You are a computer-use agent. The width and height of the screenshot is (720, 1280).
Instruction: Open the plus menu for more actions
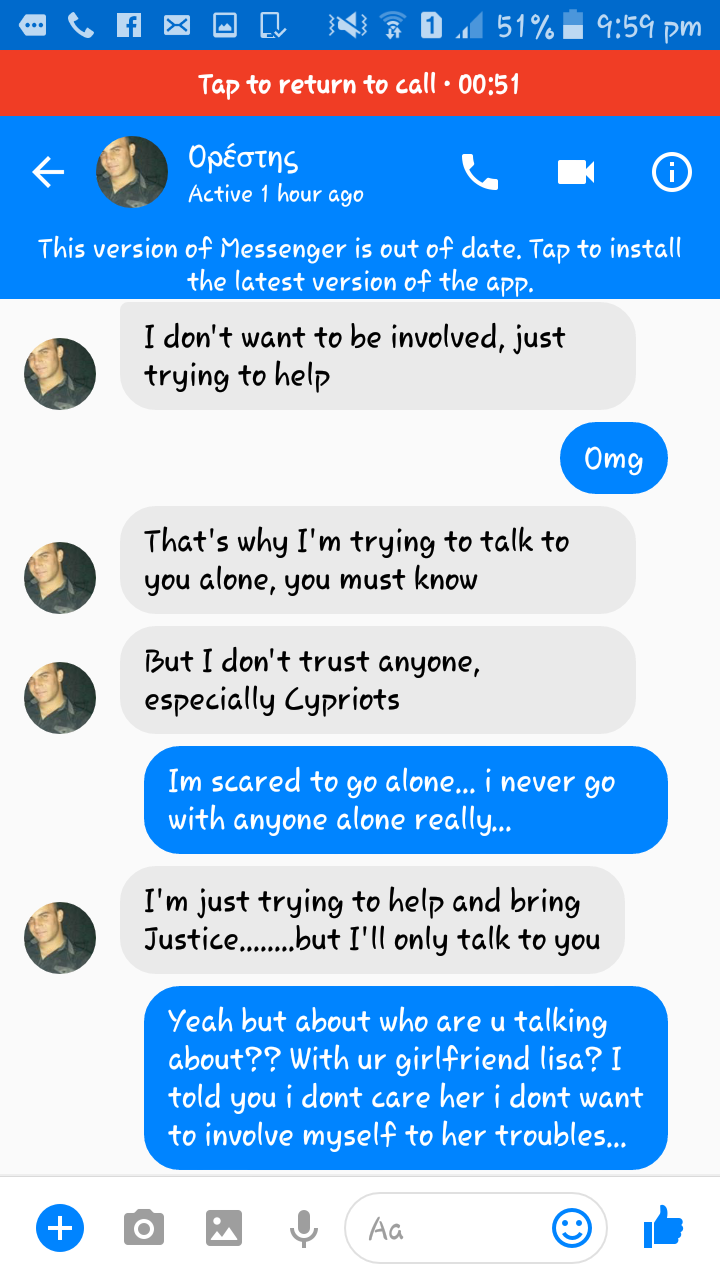[x=60, y=1227]
